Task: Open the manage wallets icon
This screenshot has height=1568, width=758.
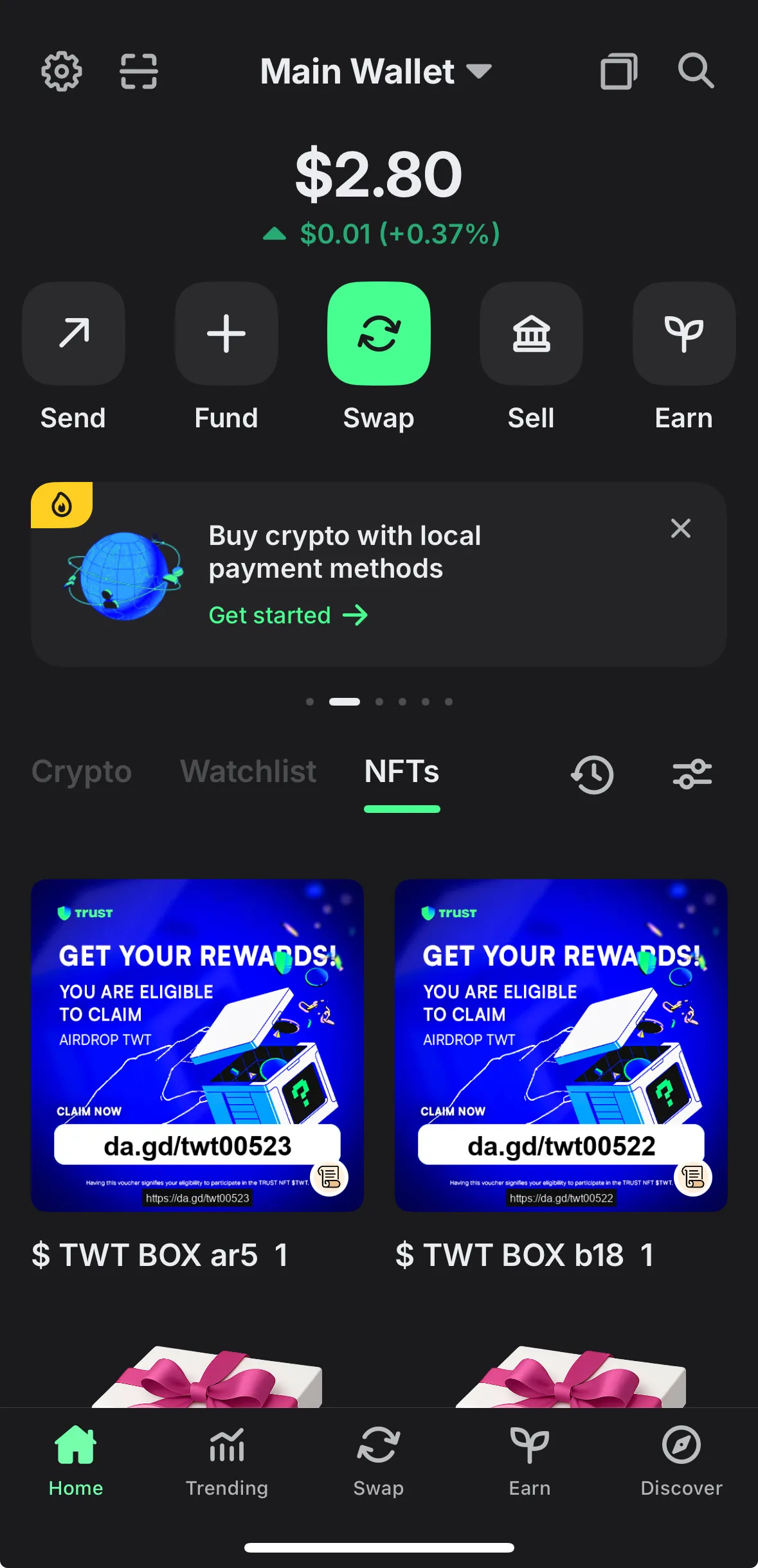Action: click(x=618, y=71)
